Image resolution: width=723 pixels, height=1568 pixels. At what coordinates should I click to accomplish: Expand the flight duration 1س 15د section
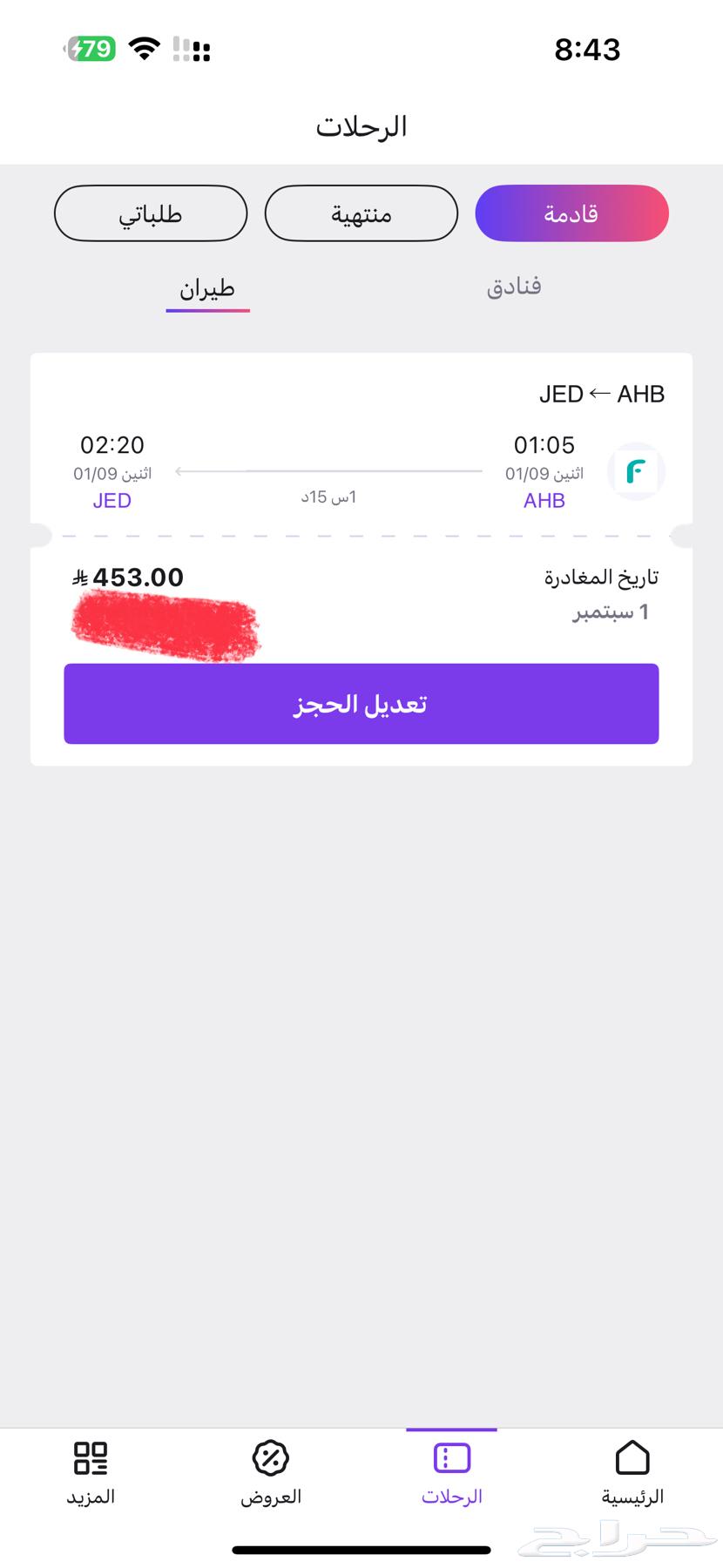pyautogui.click(x=328, y=496)
